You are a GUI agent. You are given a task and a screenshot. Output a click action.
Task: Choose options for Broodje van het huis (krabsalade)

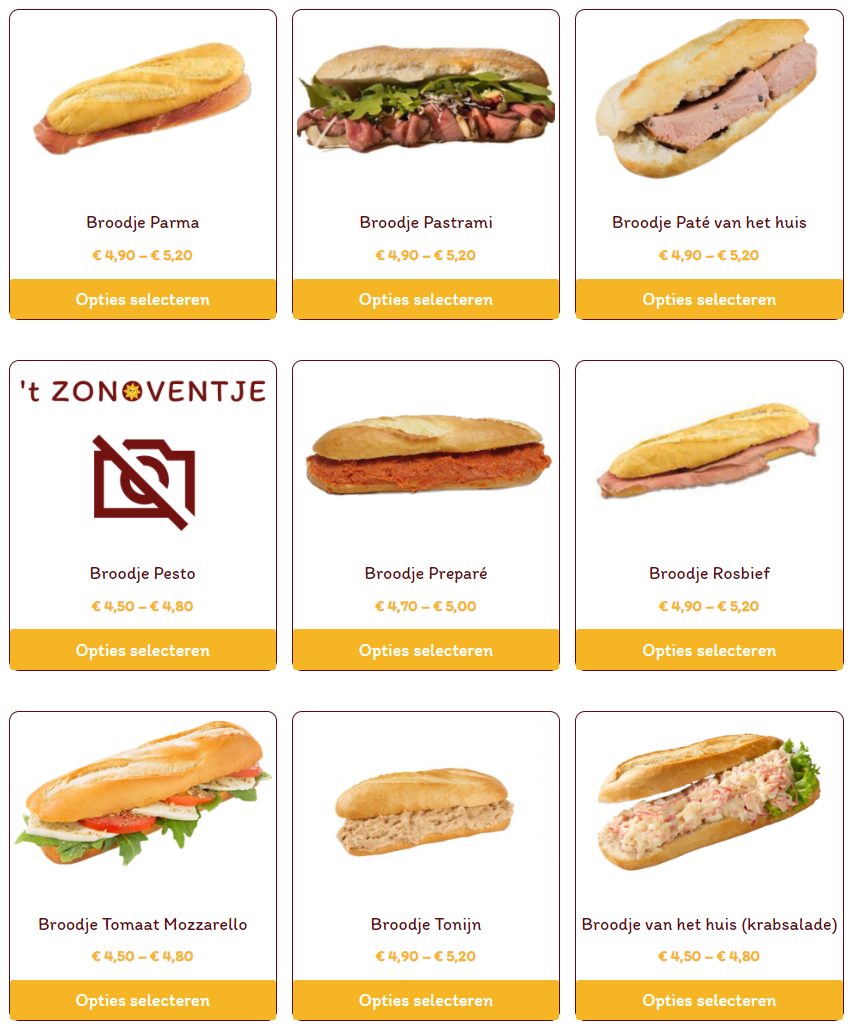click(709, 1000)
